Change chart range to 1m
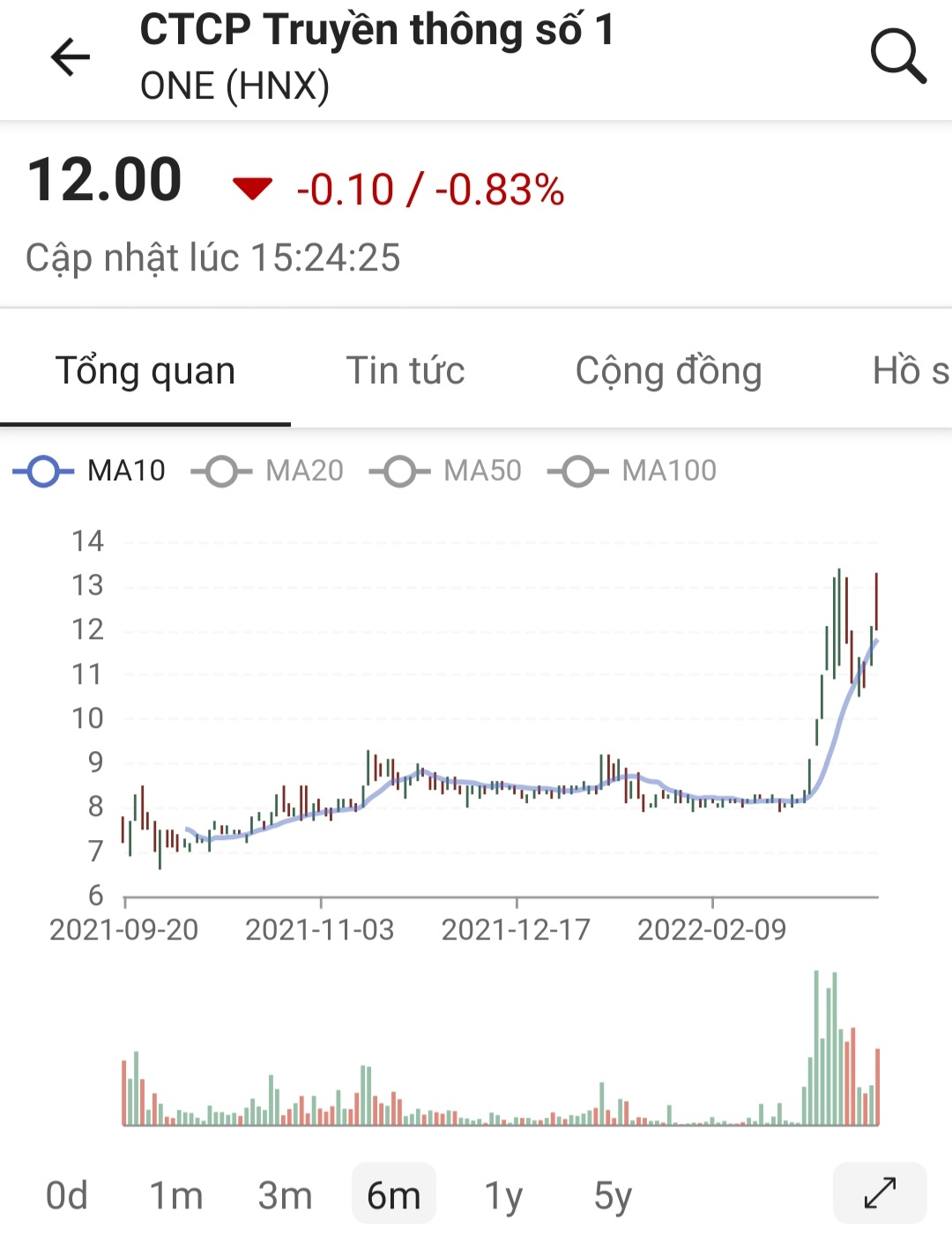The height and width of the screenshot is (1242, 952). 176,1195
